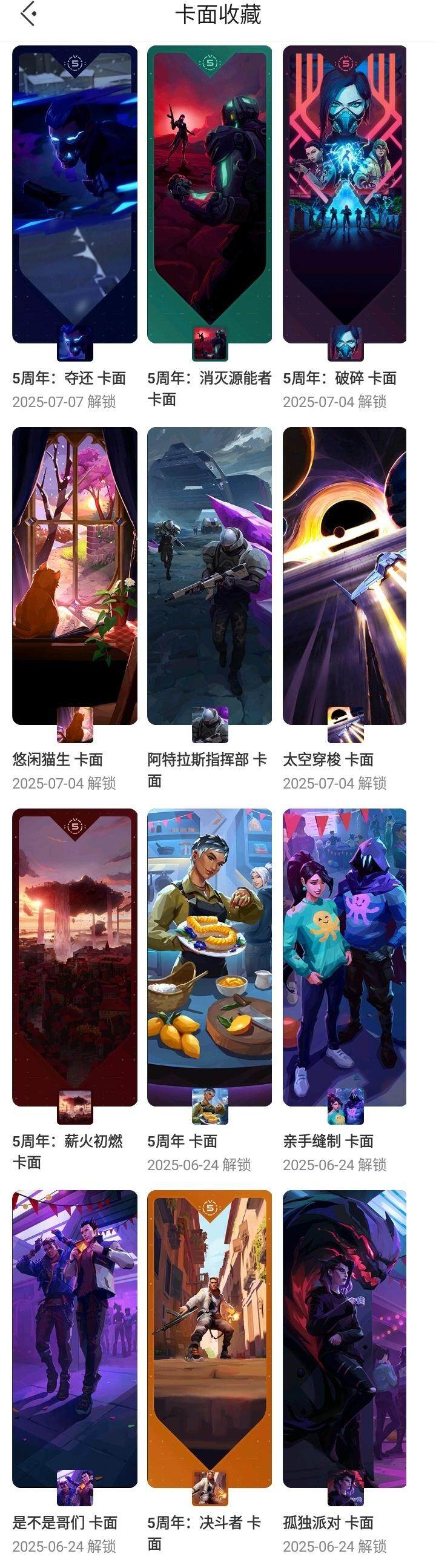
Task: View the 5周年：破碎 card
Action: pyautogui.click(x=345, y=195)
